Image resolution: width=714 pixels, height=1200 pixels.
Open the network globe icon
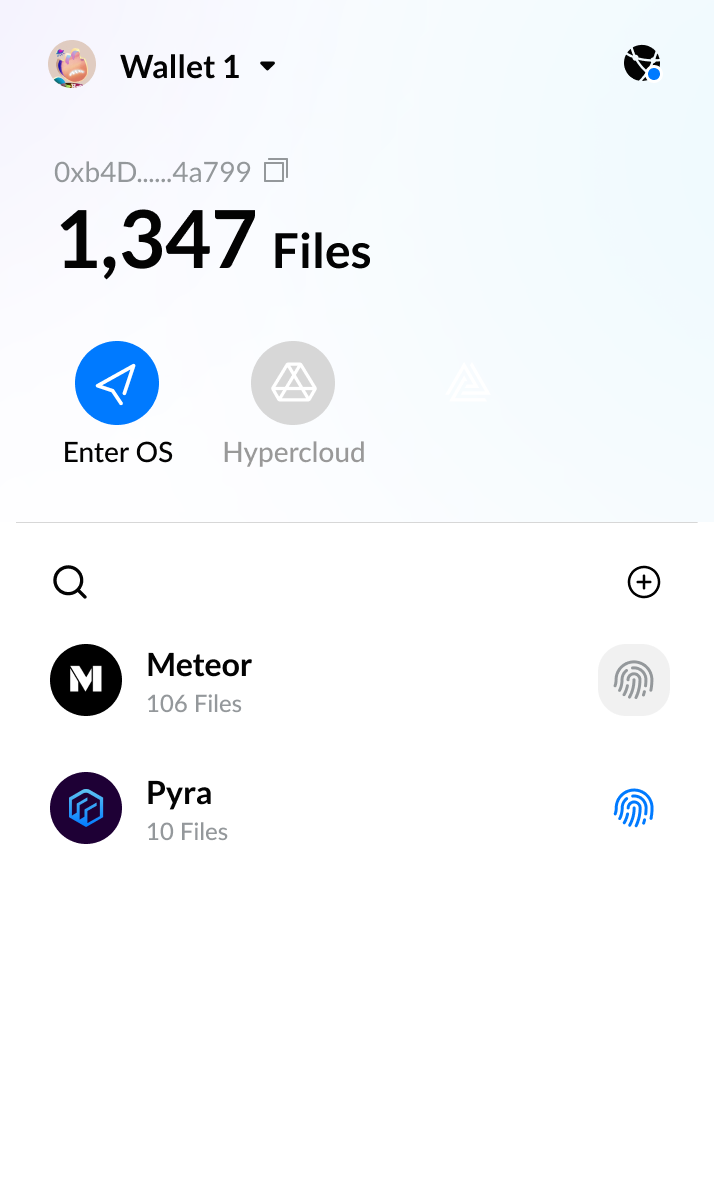(641, 64)
